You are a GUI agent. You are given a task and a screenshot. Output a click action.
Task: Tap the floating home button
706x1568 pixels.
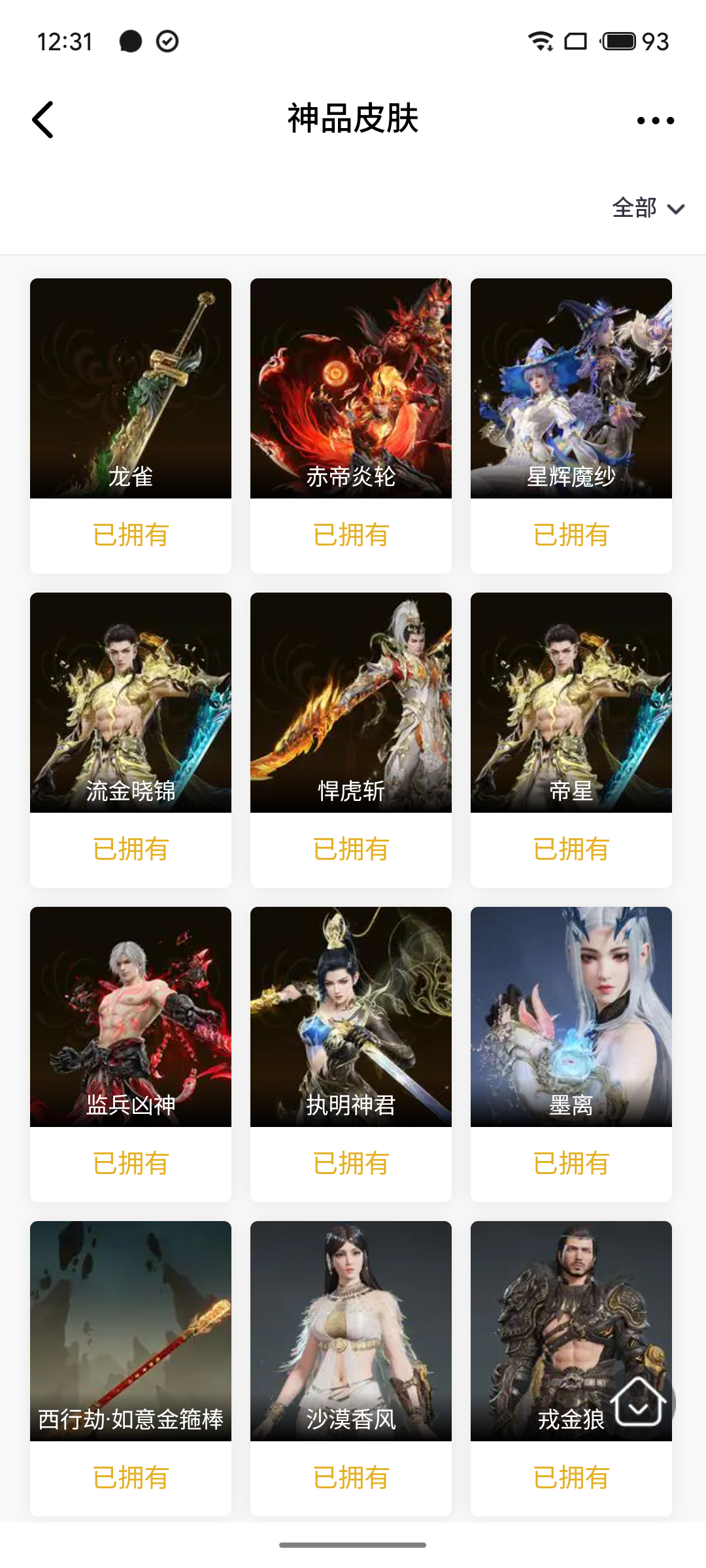[638, 1402]
